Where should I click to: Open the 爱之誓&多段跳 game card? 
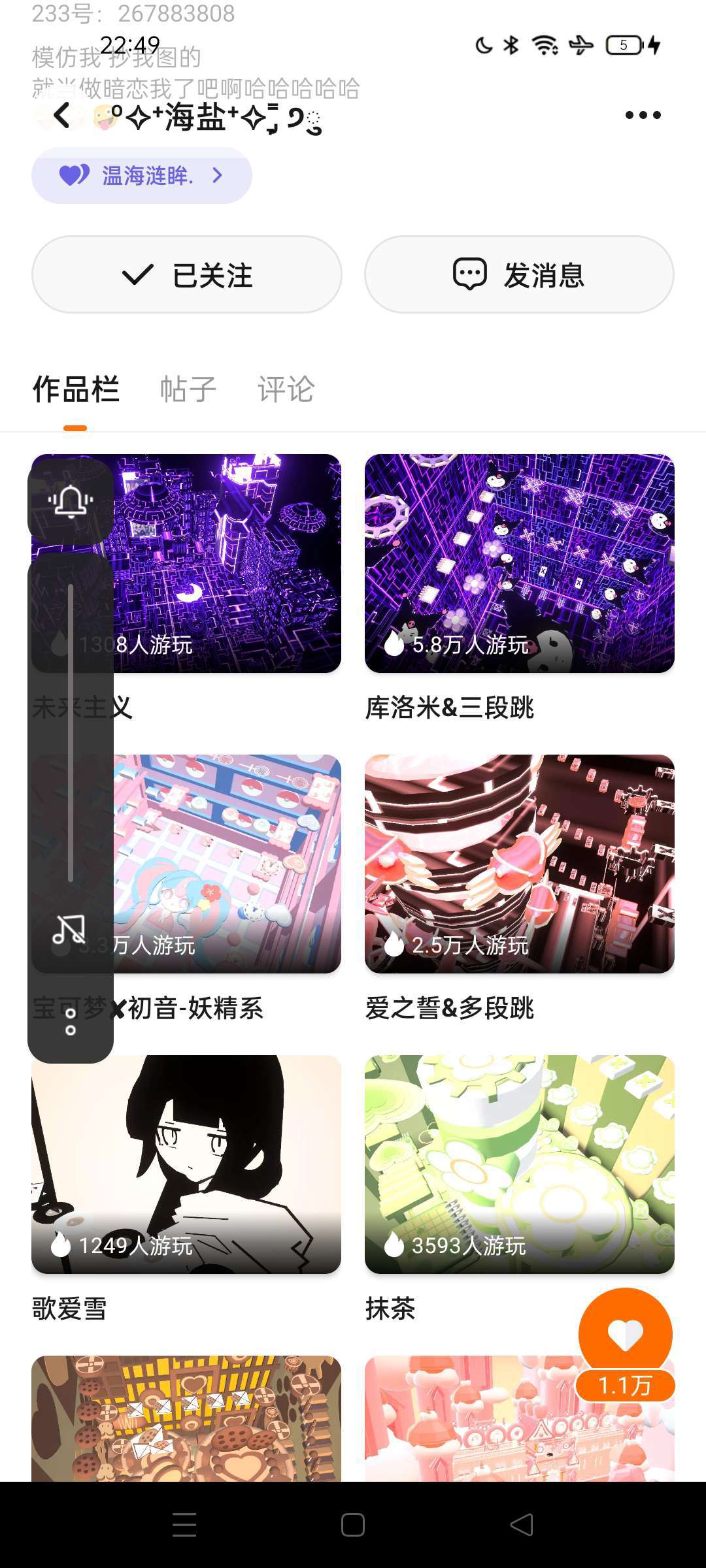[x=519, y=889]
